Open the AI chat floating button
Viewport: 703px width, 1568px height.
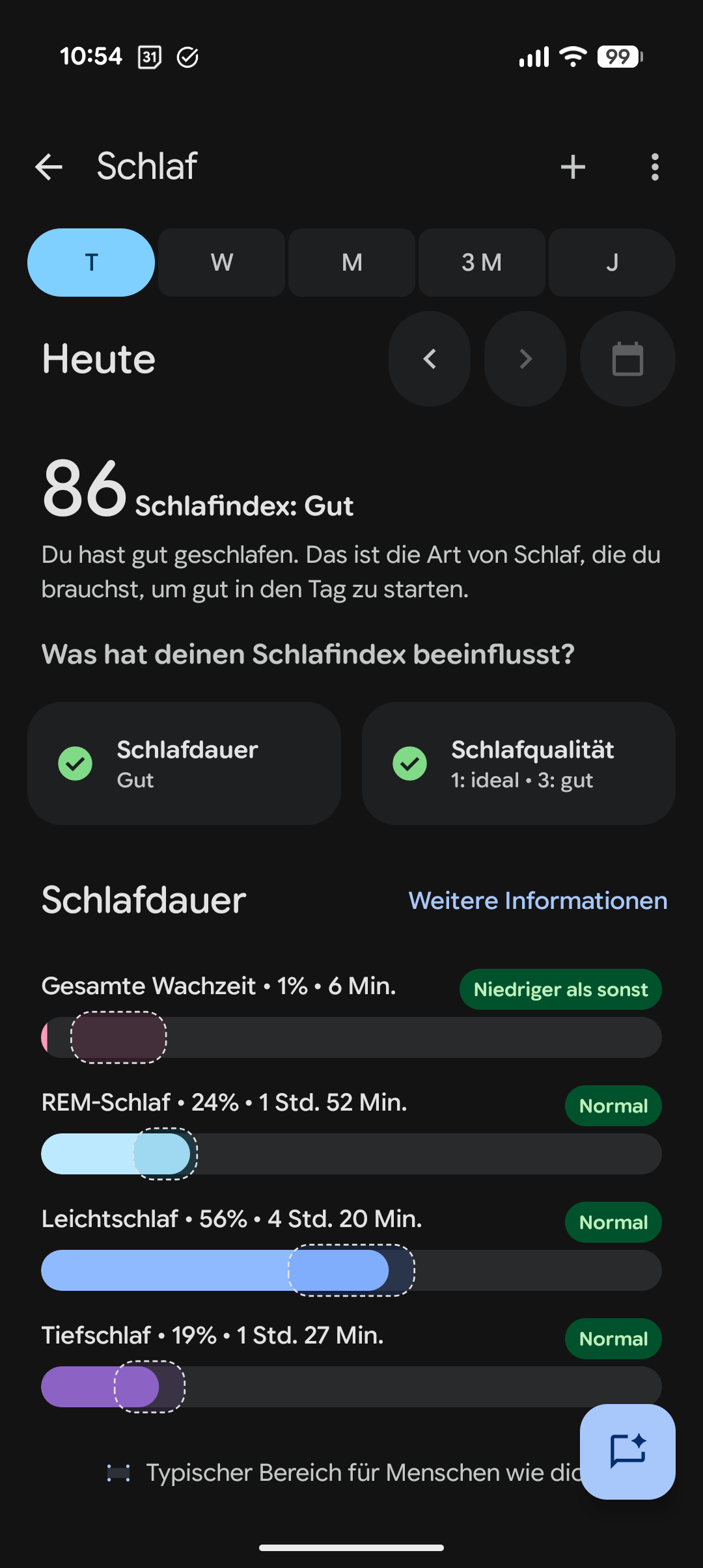pos(627,1452)
